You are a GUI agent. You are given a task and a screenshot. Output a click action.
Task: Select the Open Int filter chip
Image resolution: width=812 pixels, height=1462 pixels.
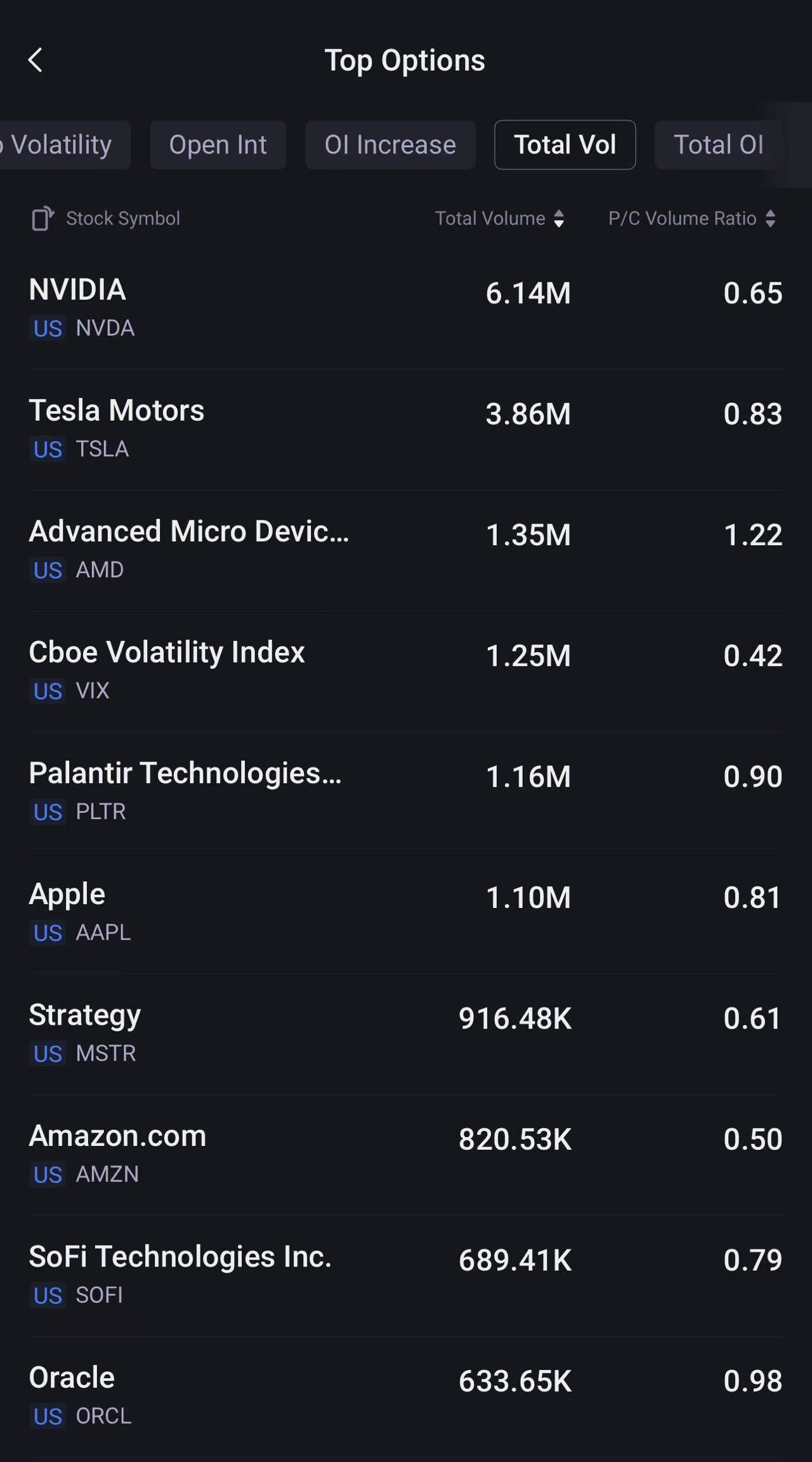218,145
